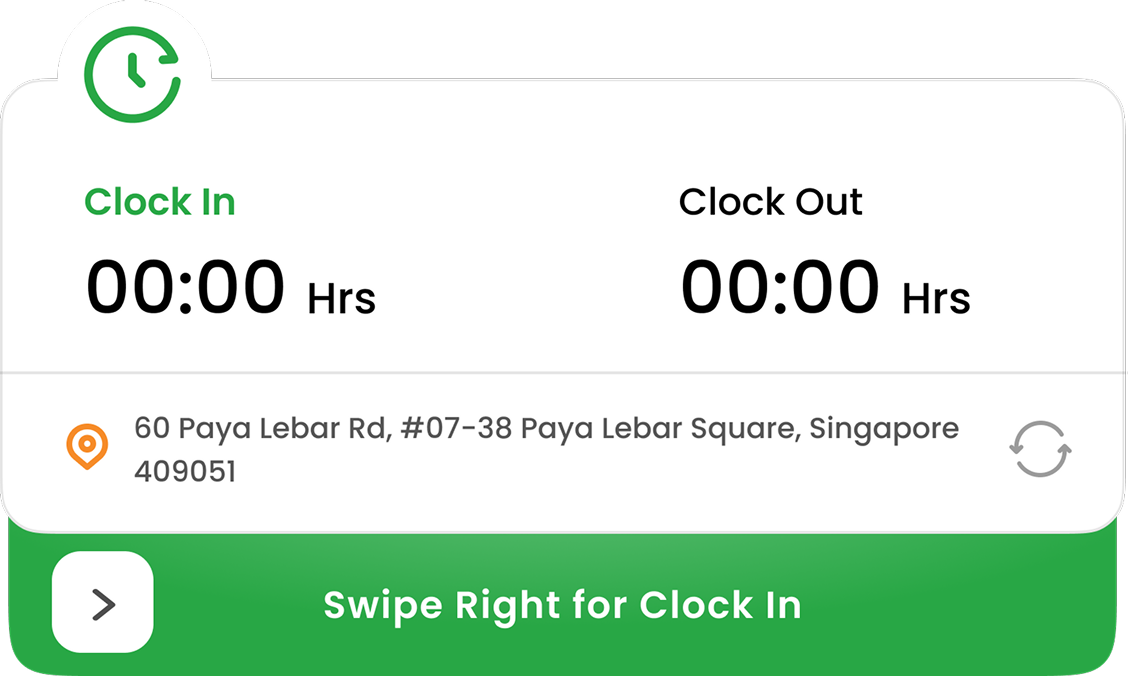Refresh the current location address
This screenshot has width=1128, height=676.
click(x=1039, y=450)
